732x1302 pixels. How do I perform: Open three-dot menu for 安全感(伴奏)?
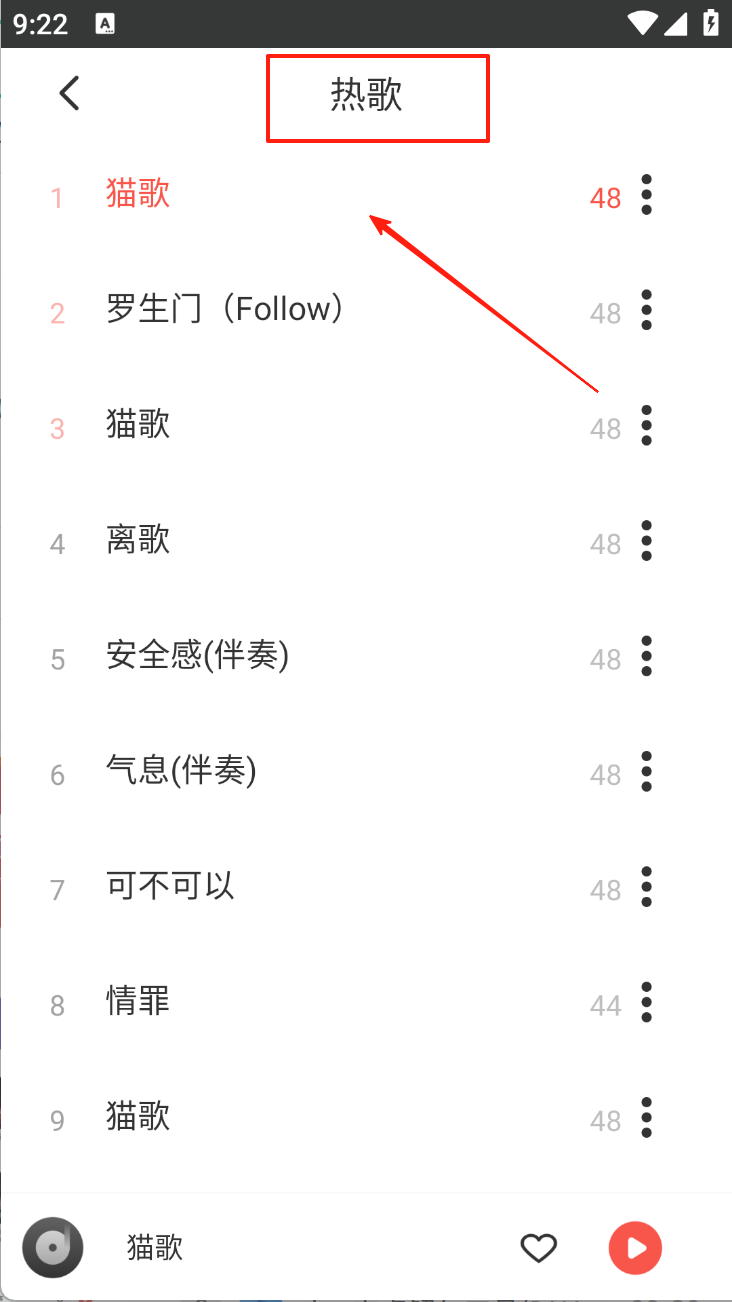pos(647,656)
